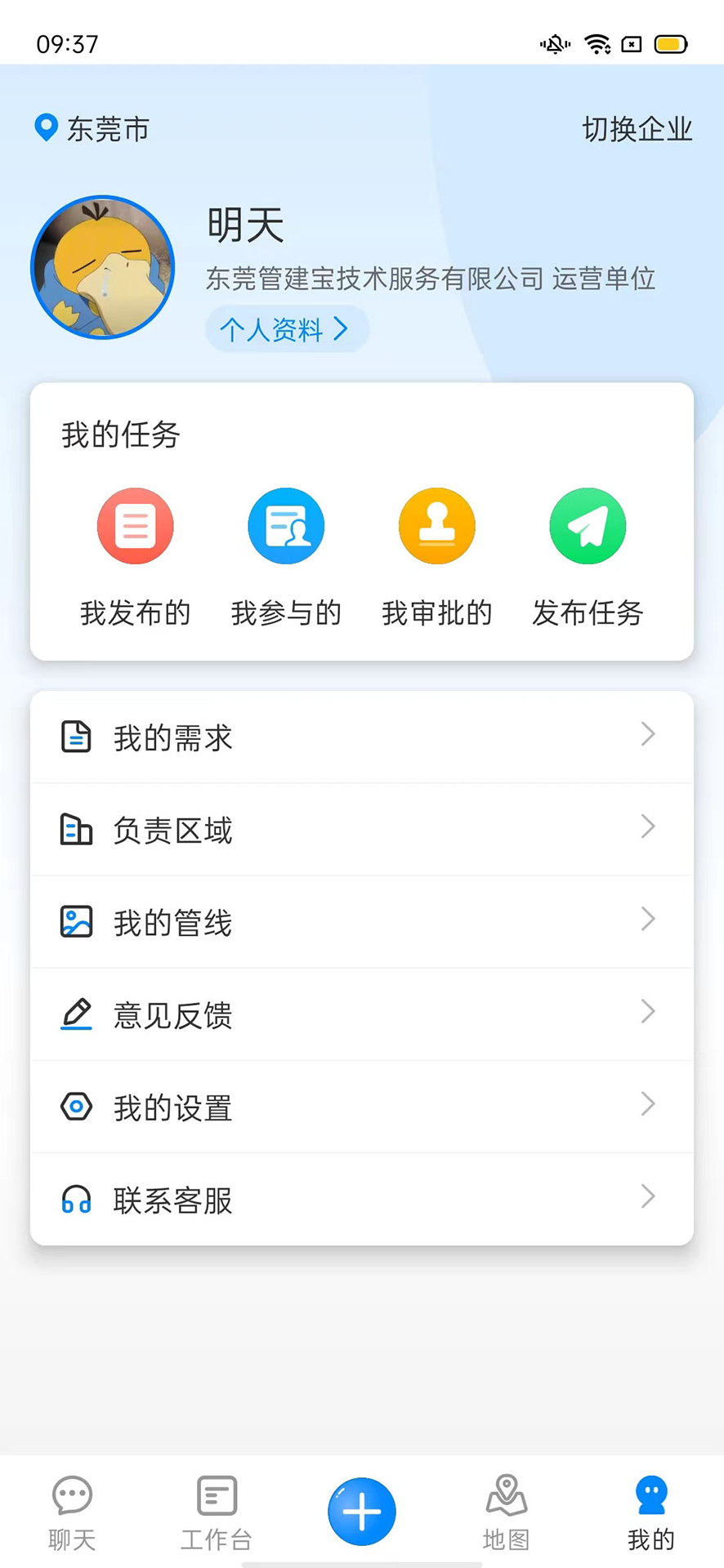Open the 意见反馈 pencil icon
This screenshot has width=724, height=1568.
76,1014
